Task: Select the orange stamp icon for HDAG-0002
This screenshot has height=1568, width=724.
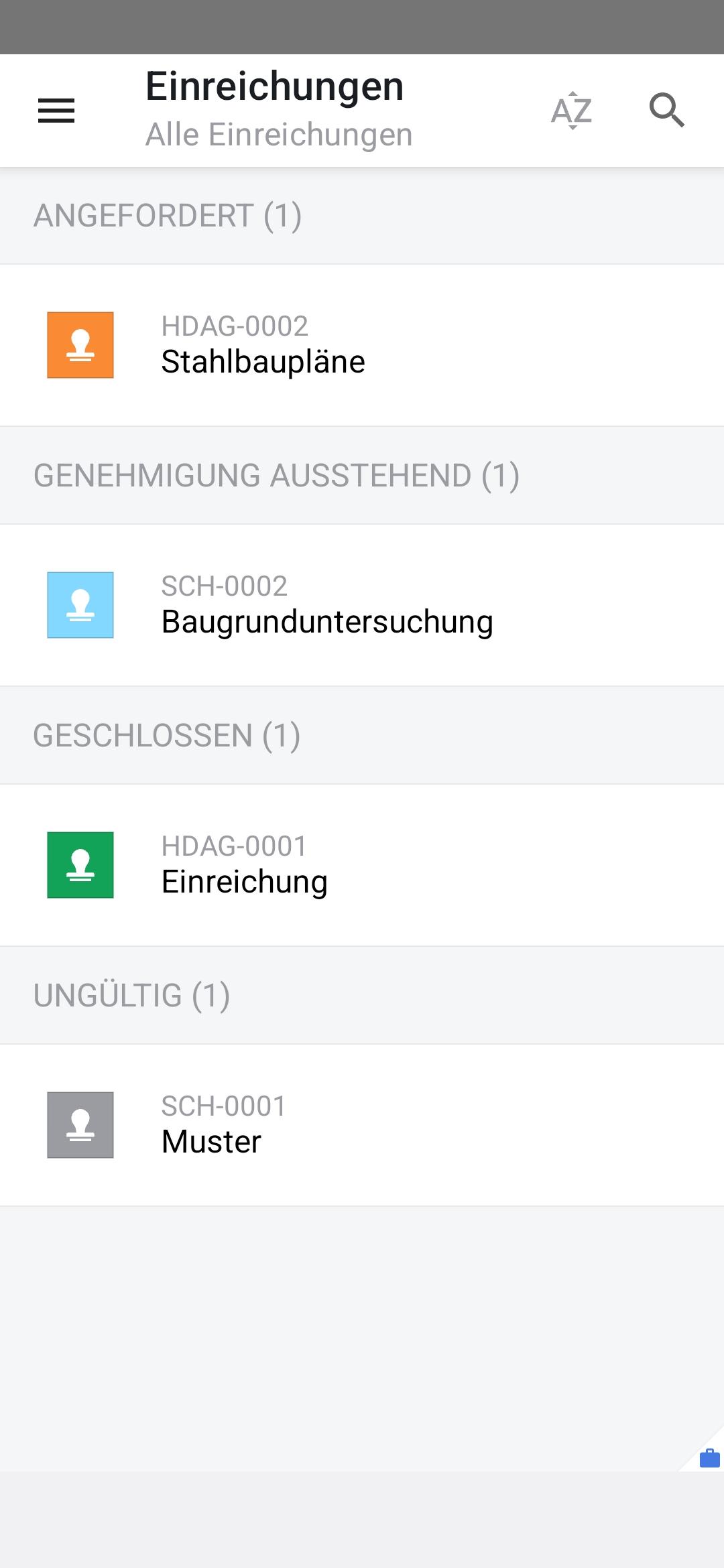Action: [80, 345]
